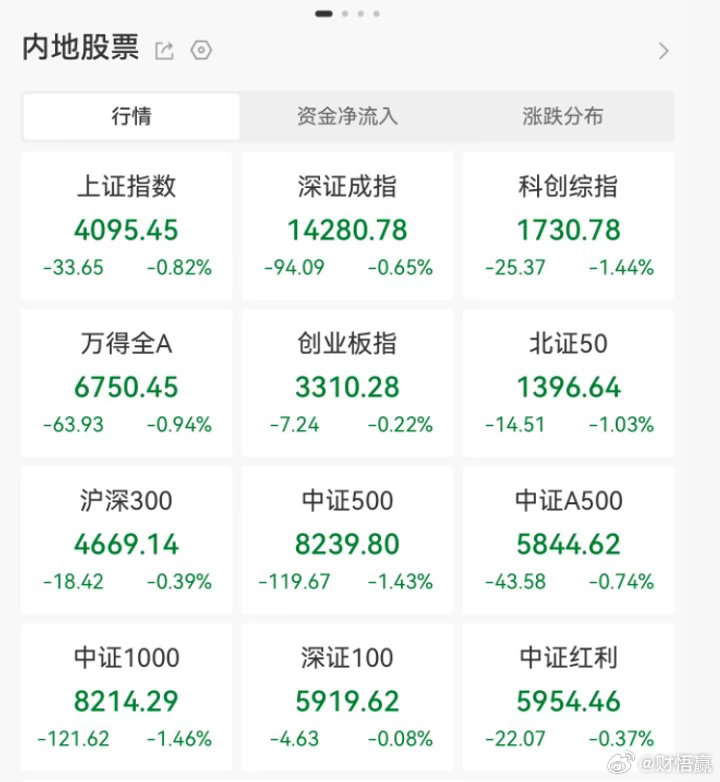The height and width of the screenshot is (782, 720).
Task: Open the settings gear next to 内地股票
Action: (x=199, y=49)
